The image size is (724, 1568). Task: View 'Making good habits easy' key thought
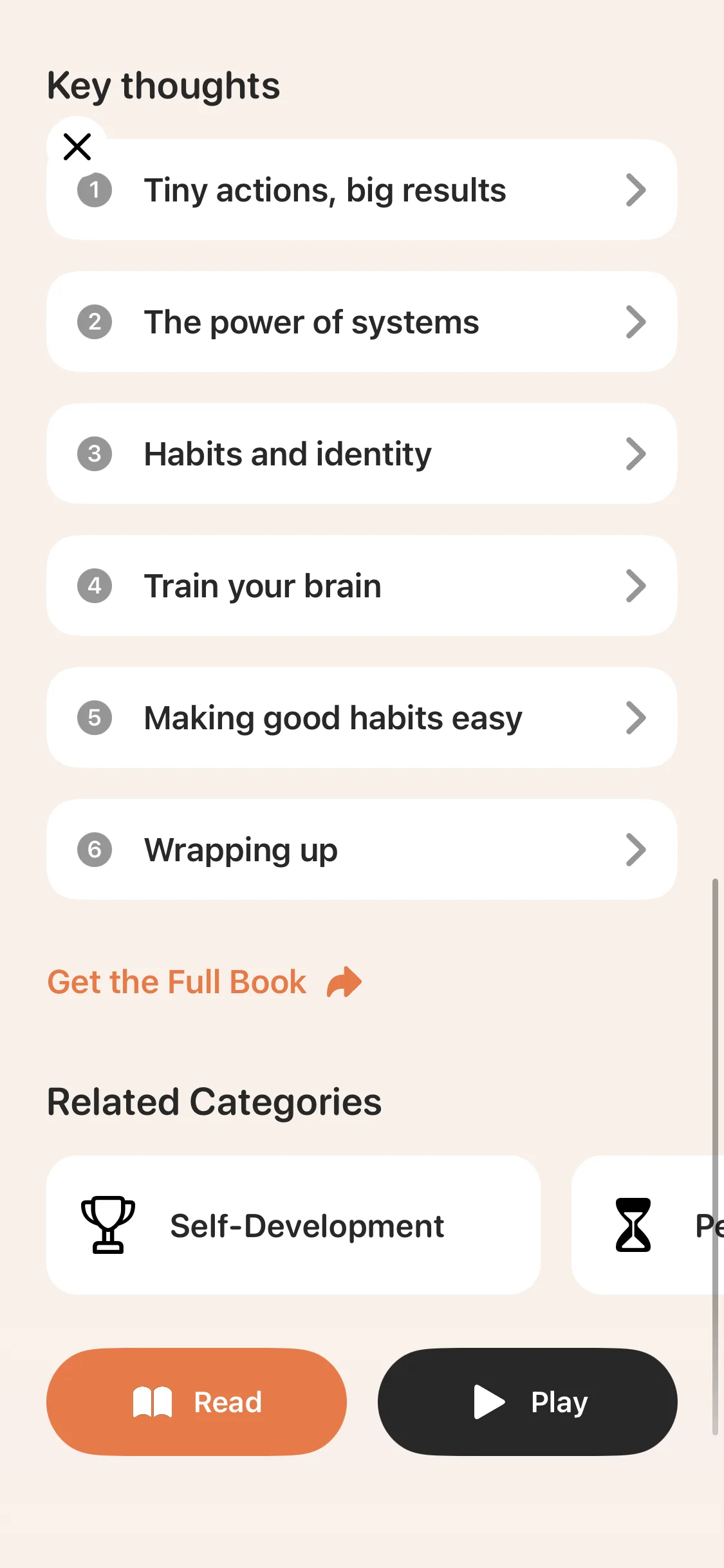pos(360,718)
